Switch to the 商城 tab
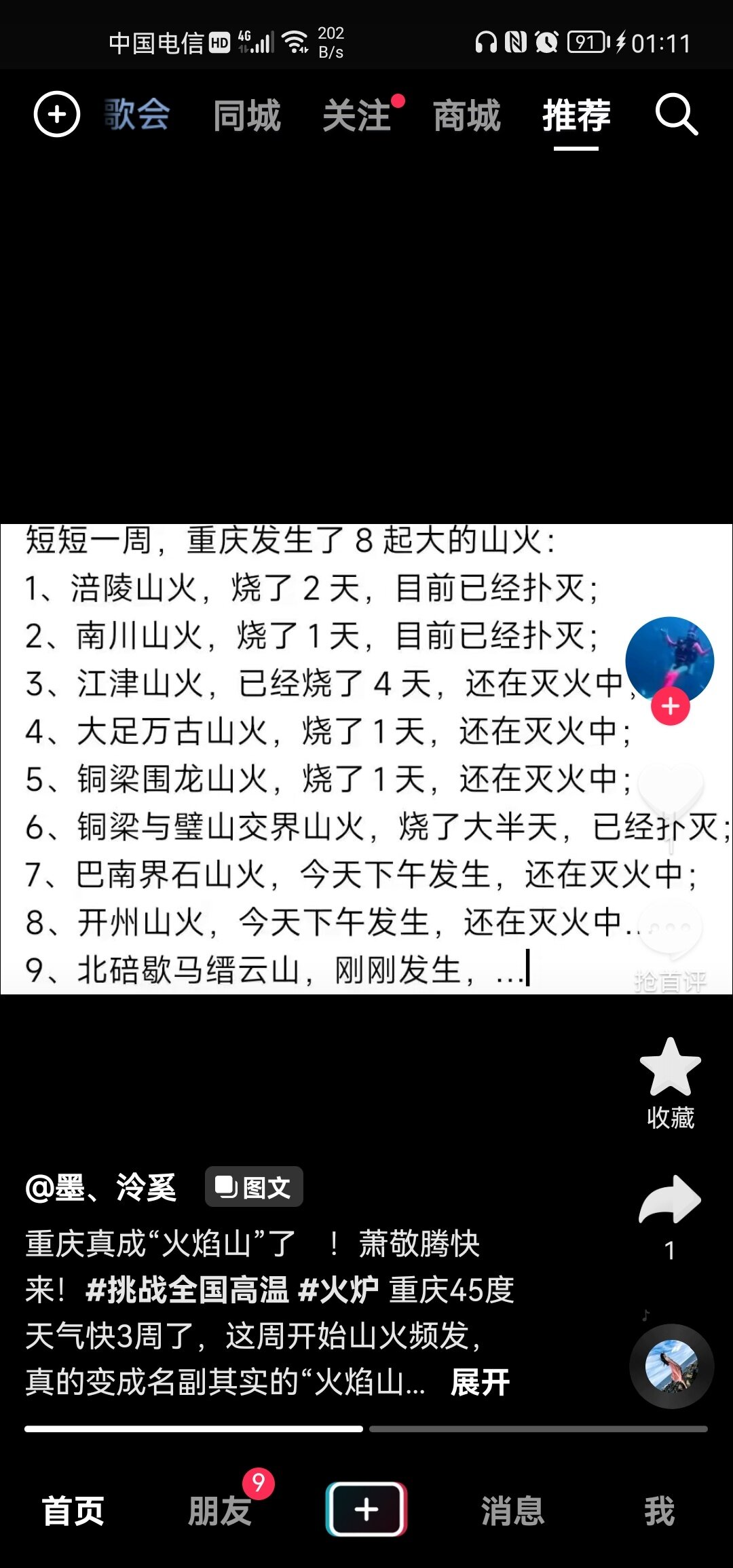 pyautogui.click(x=467, y=115)
